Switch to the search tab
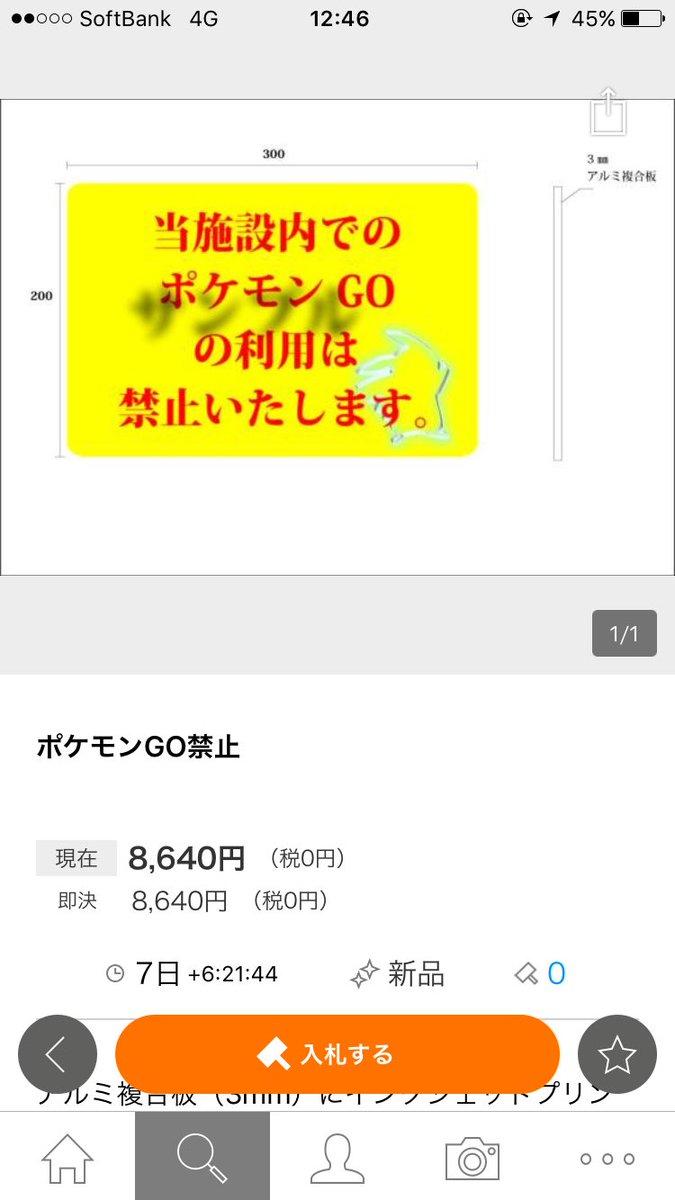The width and height of the screenshot is (675, 1200). [202, 1158]
